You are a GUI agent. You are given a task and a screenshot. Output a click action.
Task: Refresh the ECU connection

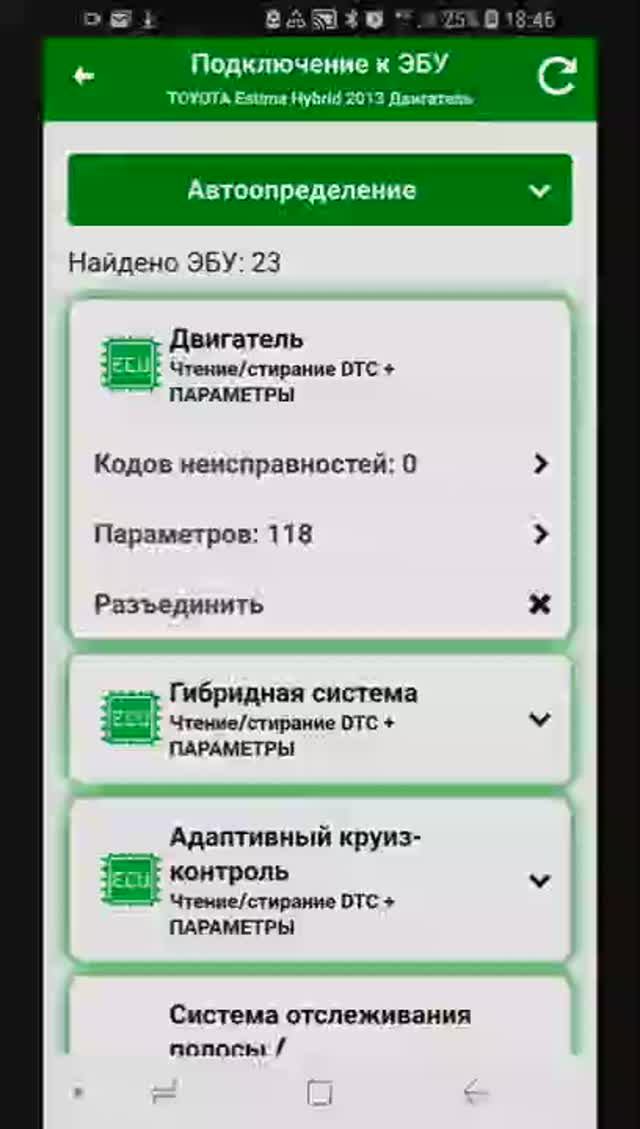[x=557, y=77]
